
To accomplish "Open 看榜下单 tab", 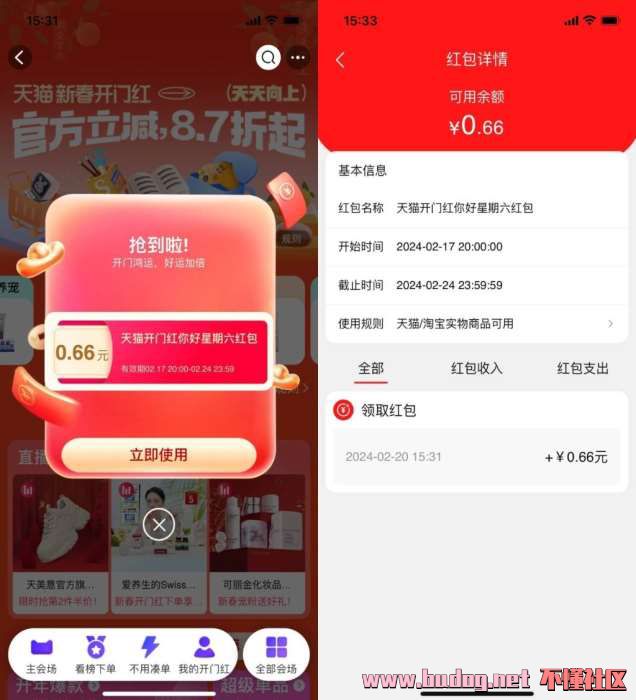I will 95,655.
